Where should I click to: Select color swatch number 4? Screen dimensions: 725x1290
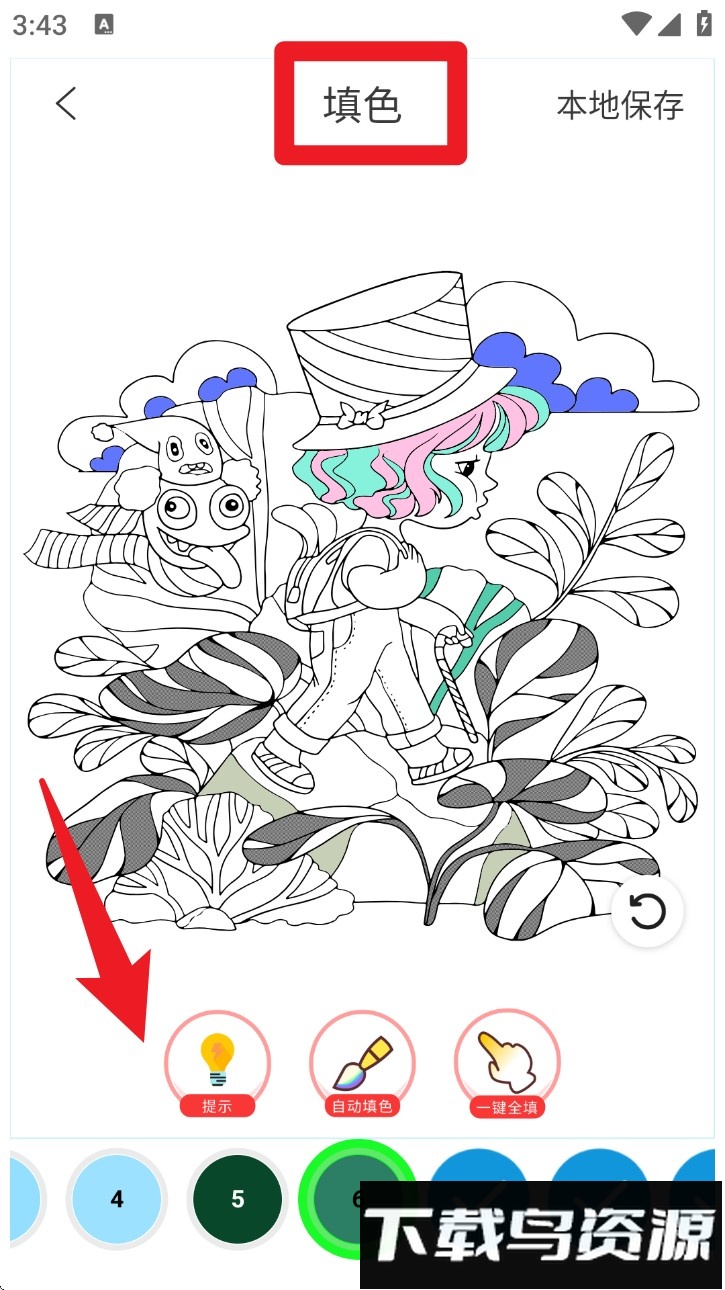point(117,1199)
